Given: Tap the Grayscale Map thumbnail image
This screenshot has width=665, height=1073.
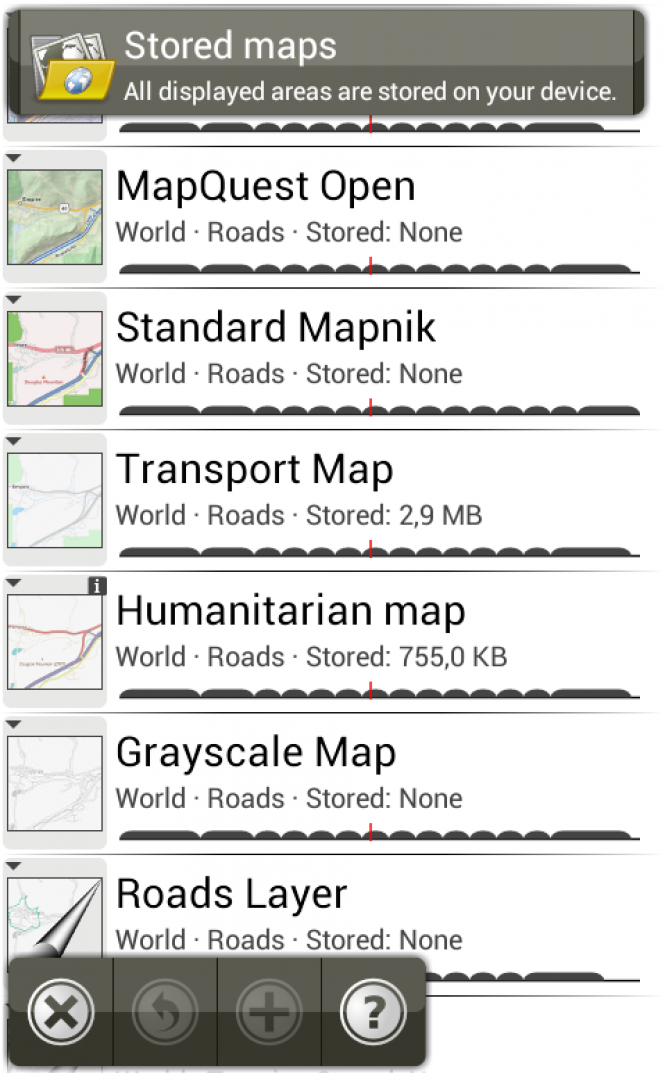Looking at the screenshot, I should [x=55, y=784].
